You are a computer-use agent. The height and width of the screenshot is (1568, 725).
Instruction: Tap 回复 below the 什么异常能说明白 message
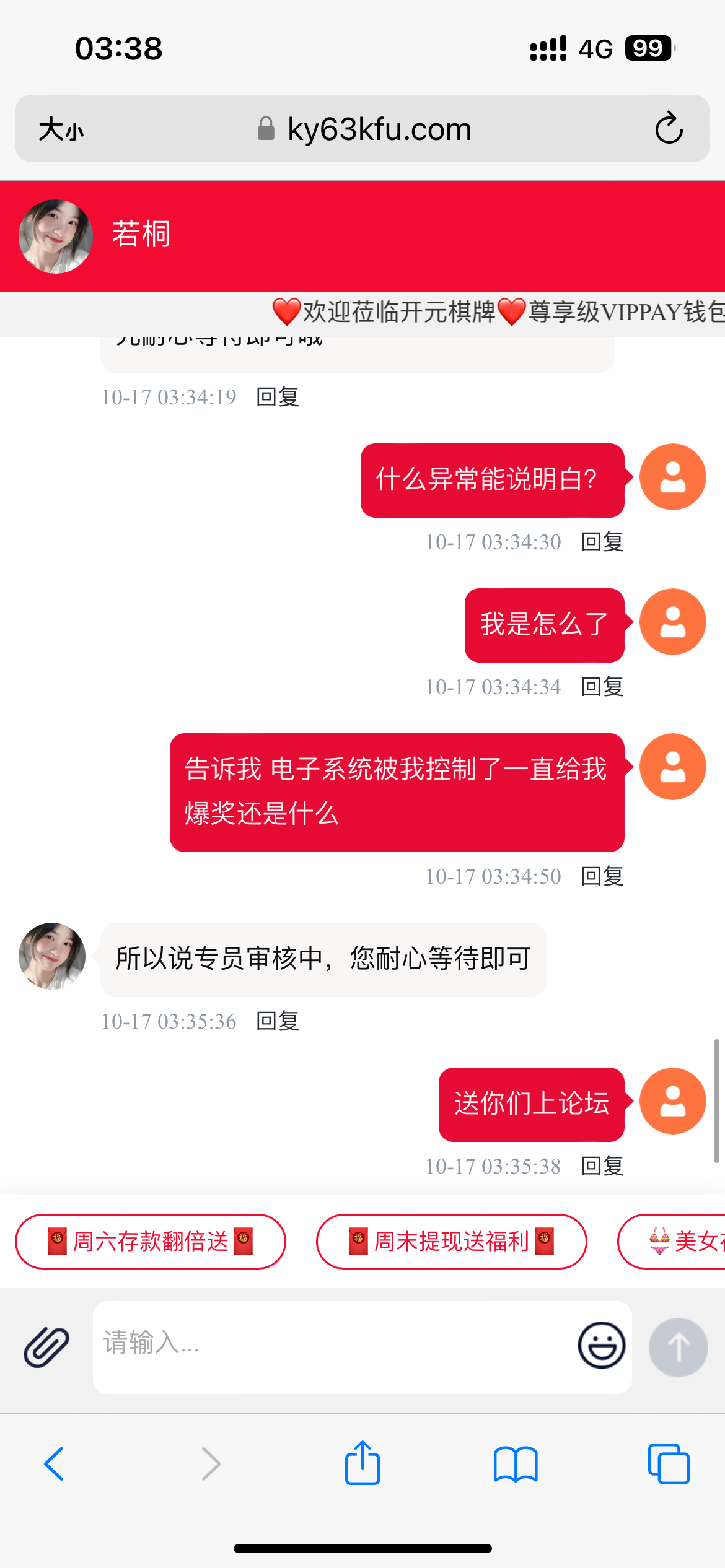pos(602,542)
